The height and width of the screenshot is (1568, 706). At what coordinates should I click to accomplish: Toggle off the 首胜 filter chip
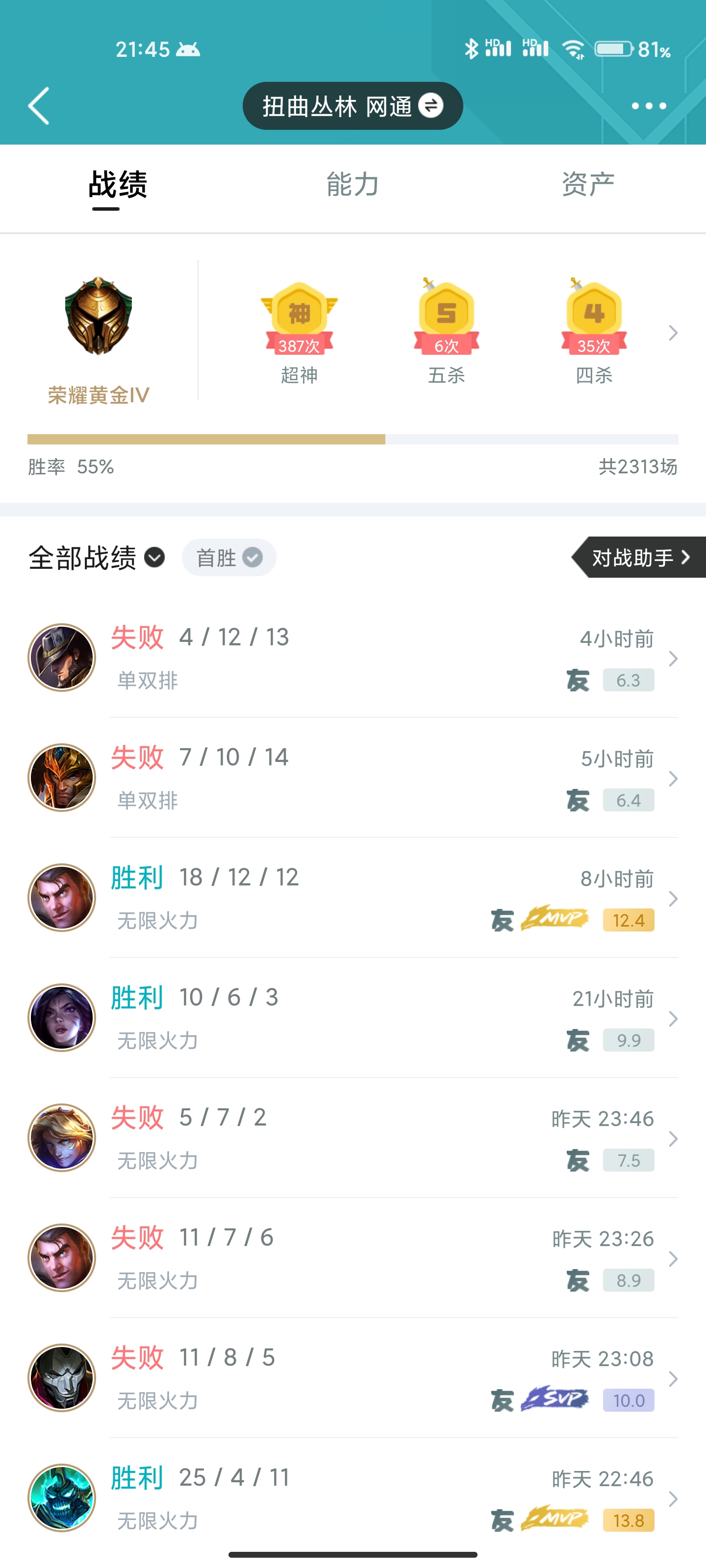point(228,557)
